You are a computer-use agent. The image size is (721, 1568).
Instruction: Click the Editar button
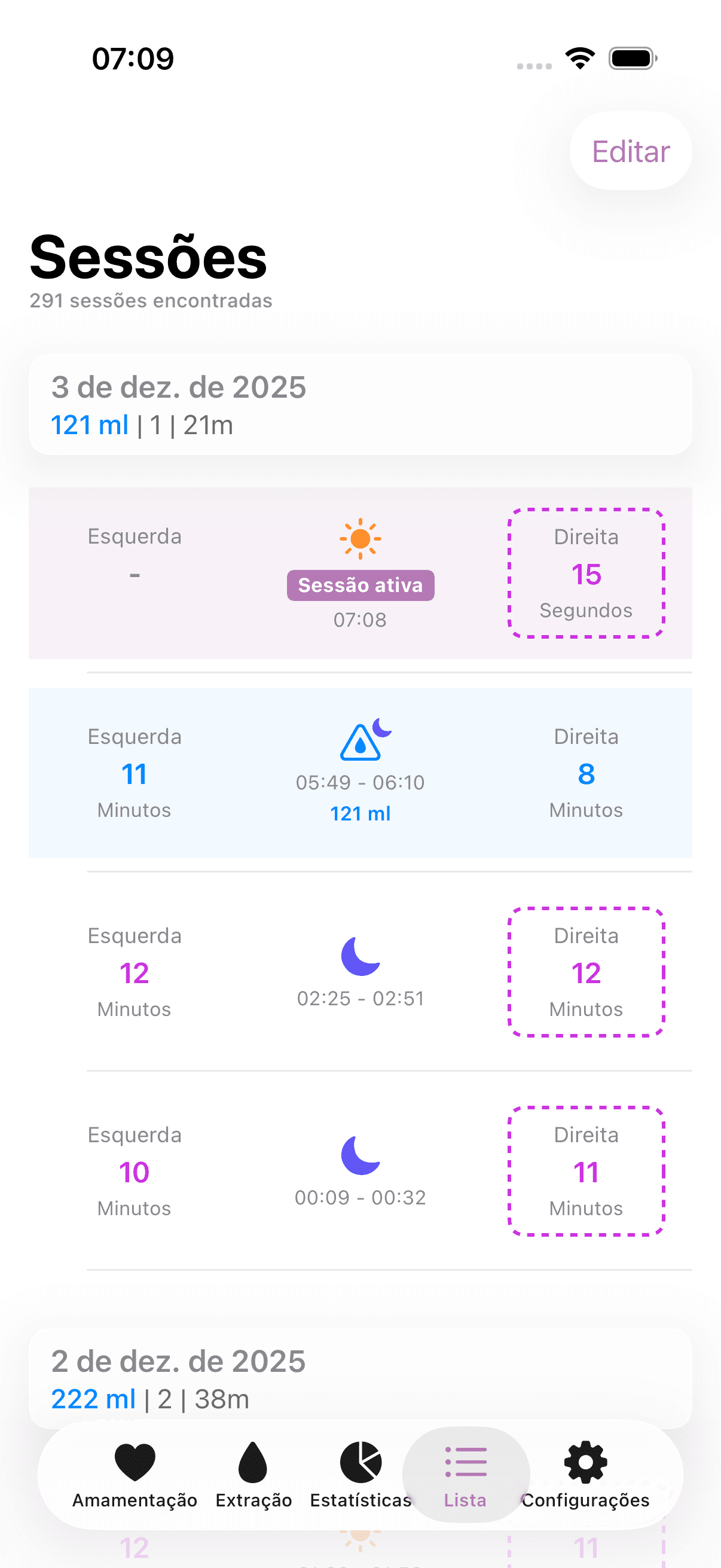click(630, 150)
